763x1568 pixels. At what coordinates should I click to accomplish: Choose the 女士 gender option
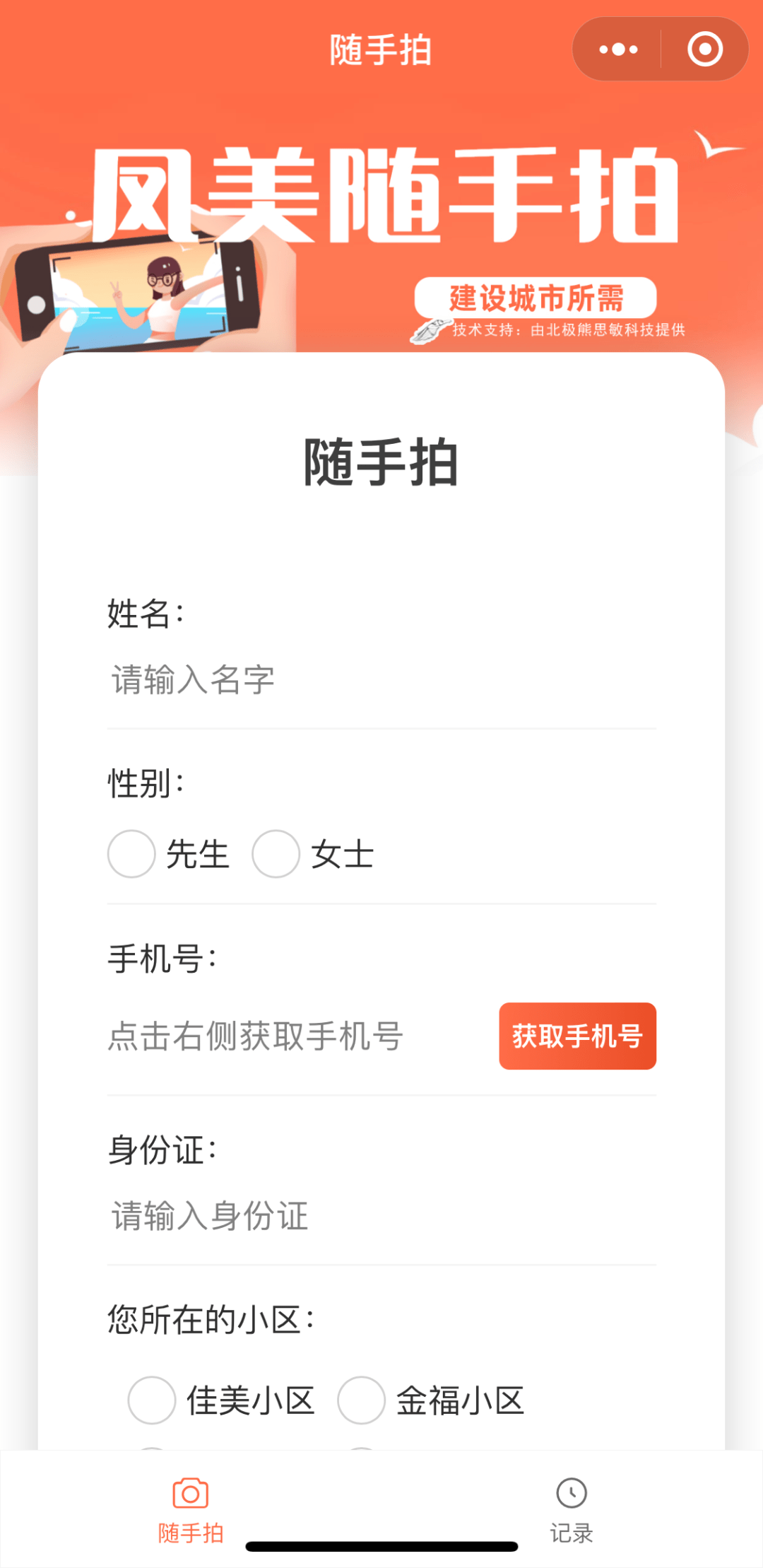[x=276, y=855]
